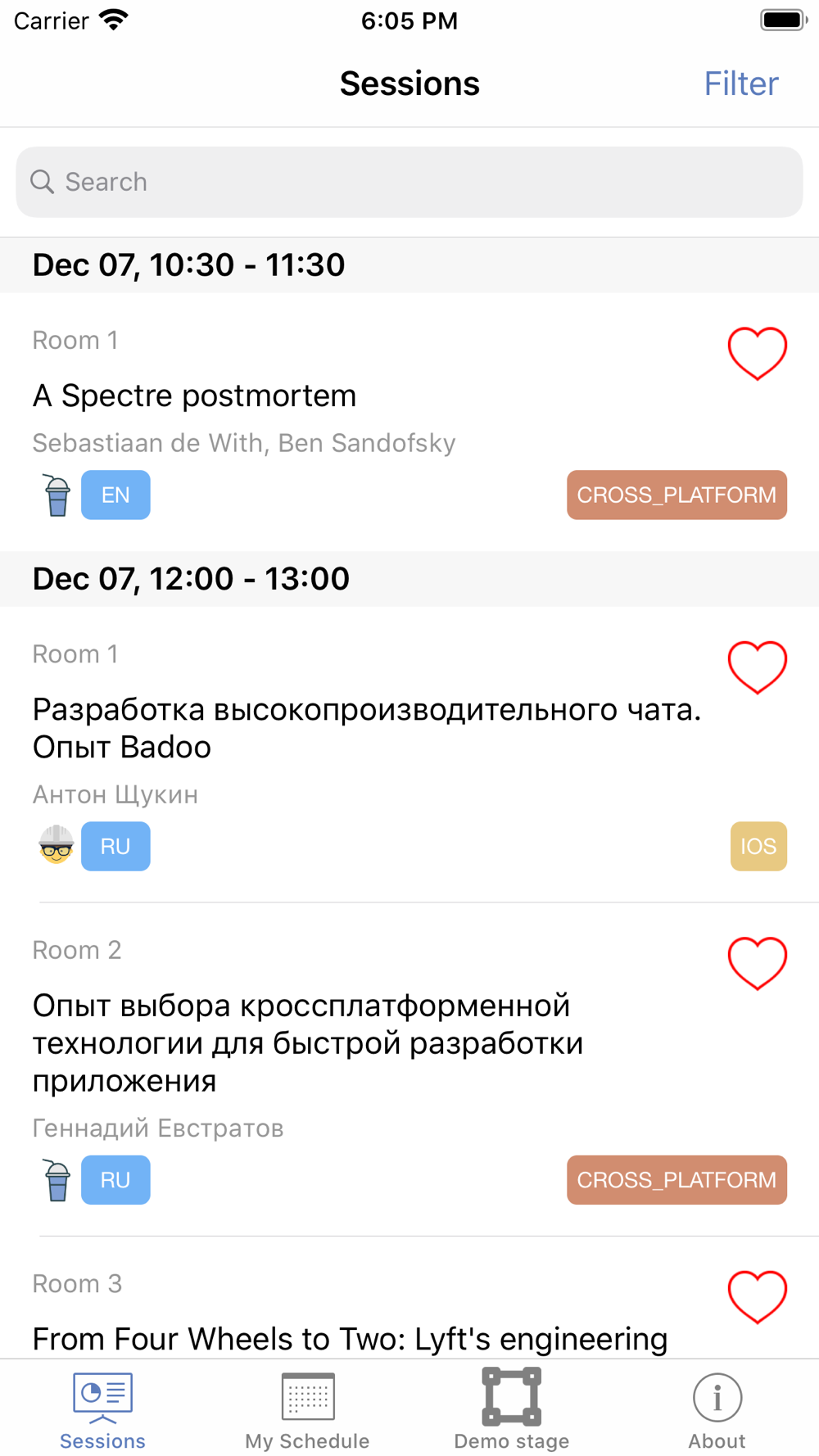Image resolution: width=819 pixels, height=1456 pixels.
Task: Switch to the Demo stage tab
Action: (x=512, y=1410)
